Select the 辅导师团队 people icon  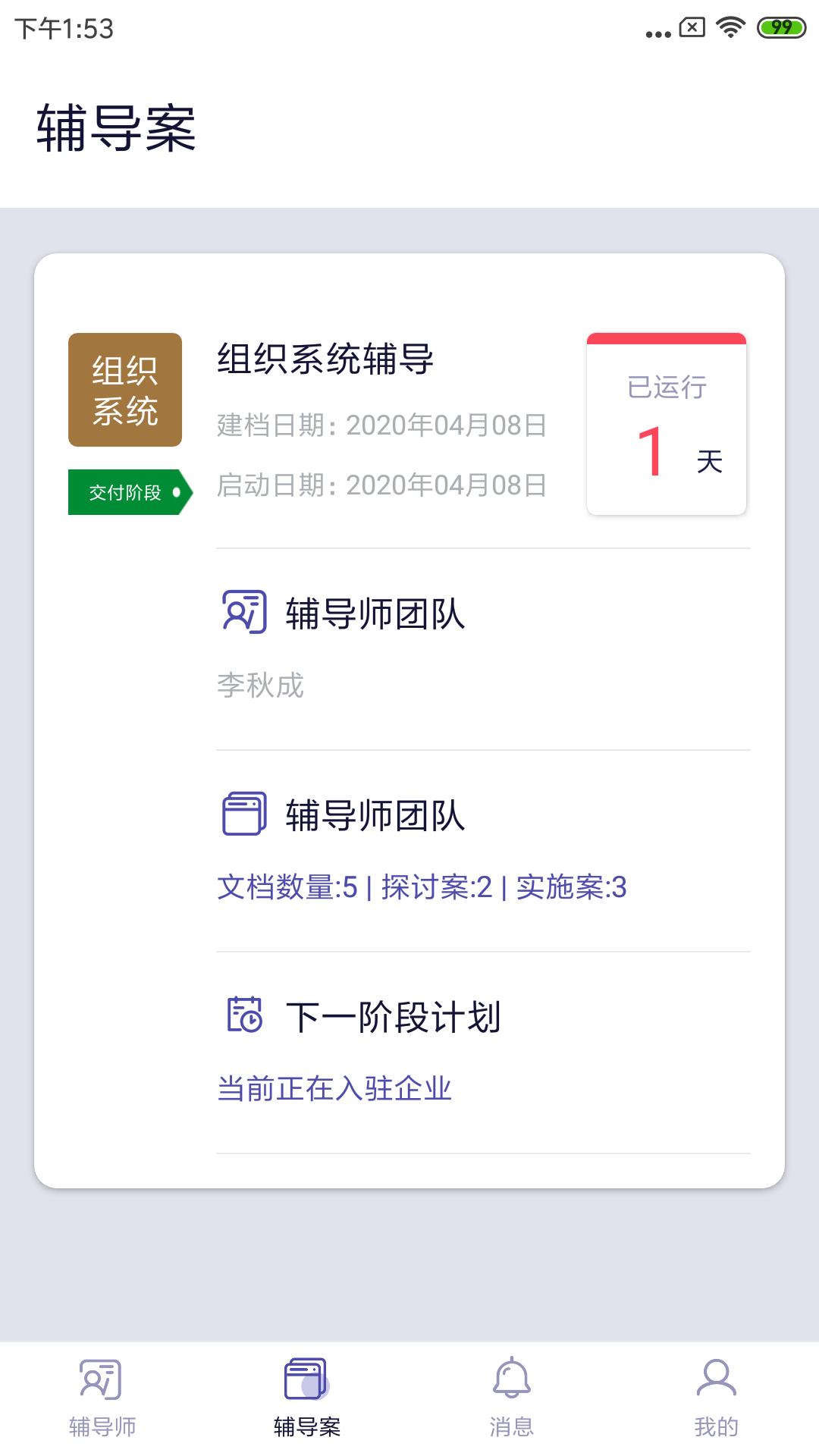point(244,611)
